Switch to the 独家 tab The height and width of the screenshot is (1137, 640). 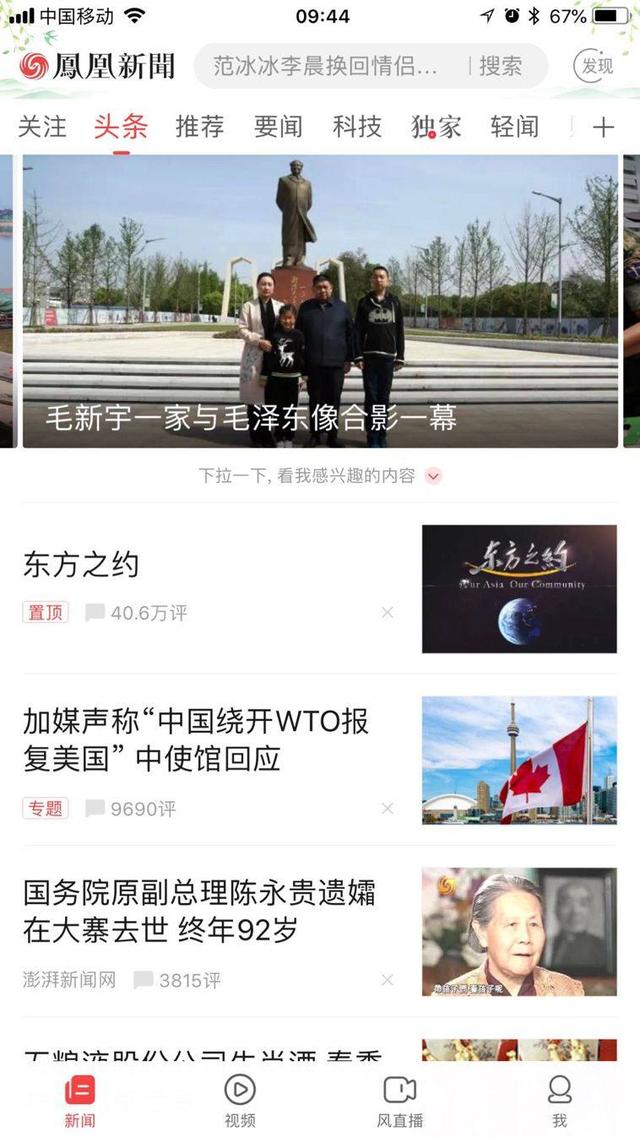[436, 127]
